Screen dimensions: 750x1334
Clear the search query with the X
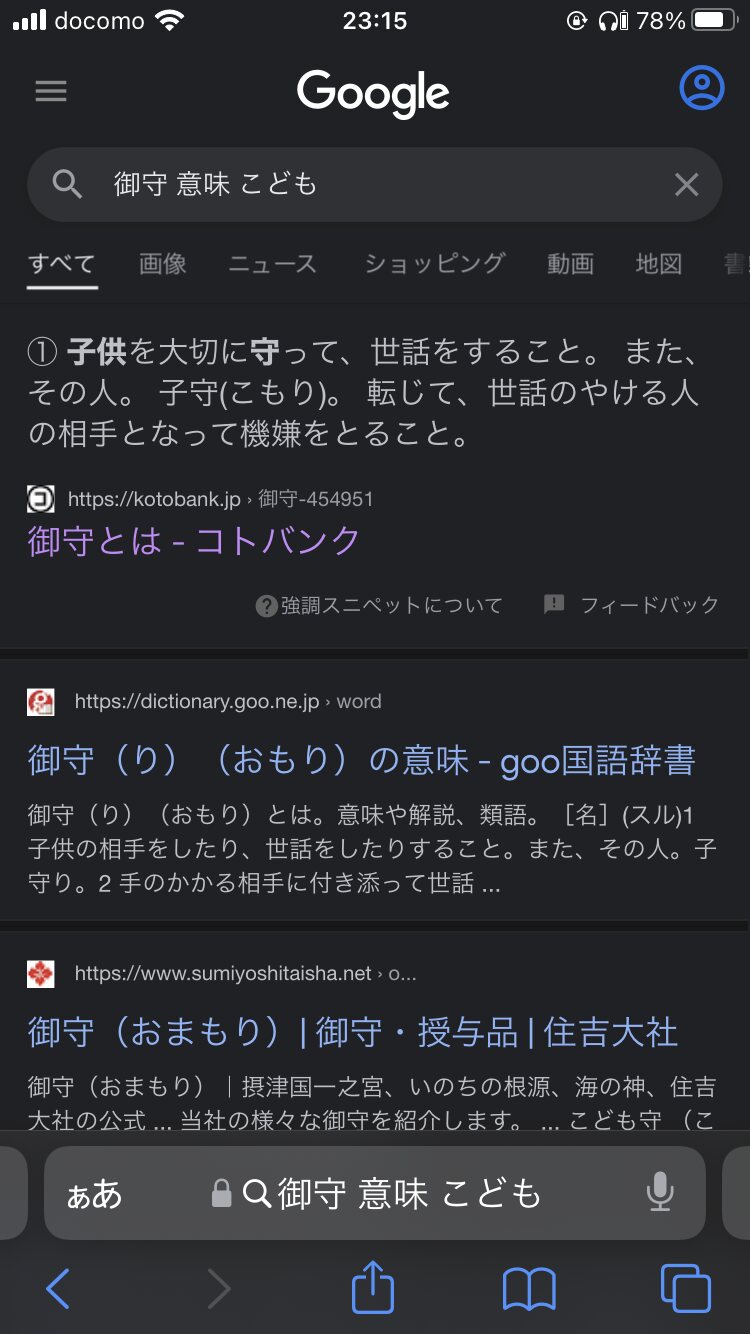point(686,184)
